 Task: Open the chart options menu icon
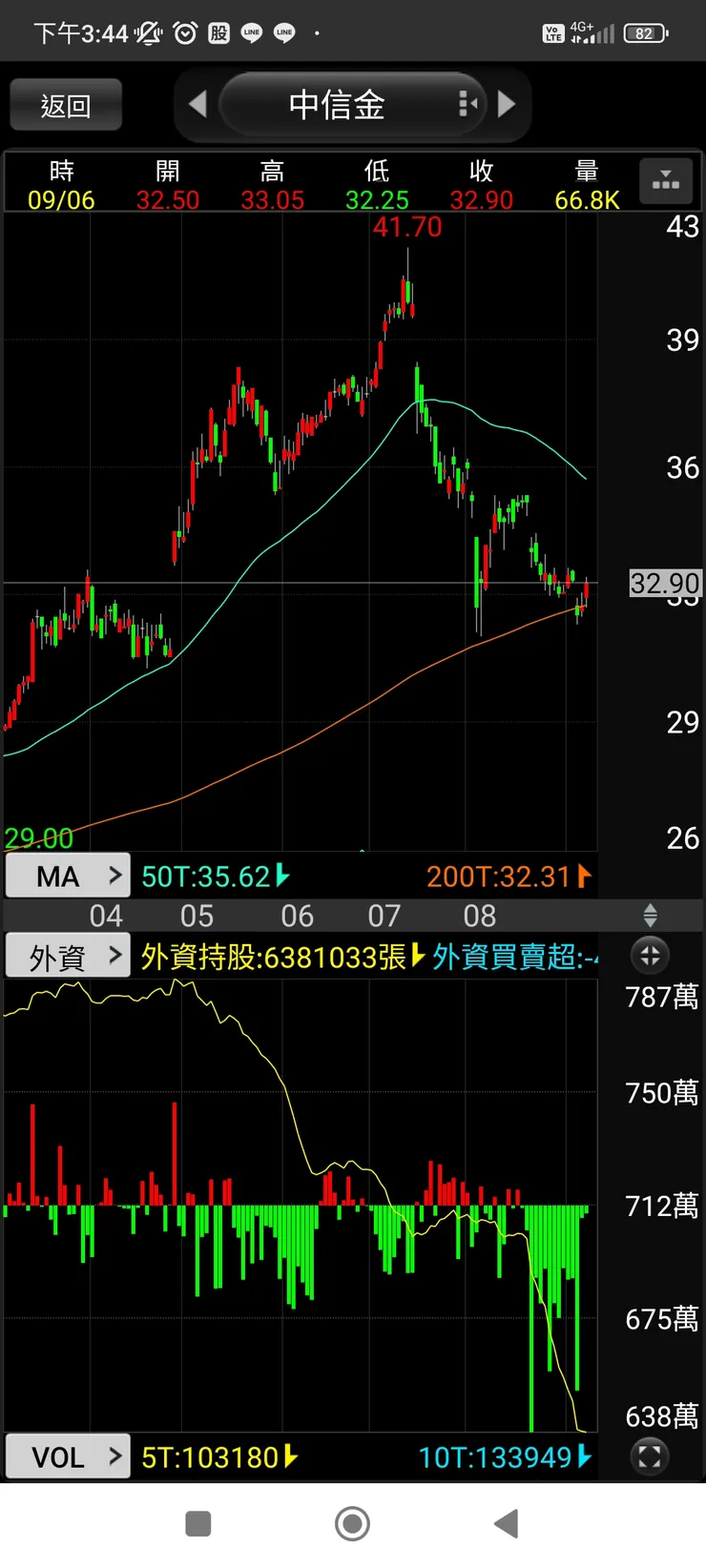click(x=665, y=180)
